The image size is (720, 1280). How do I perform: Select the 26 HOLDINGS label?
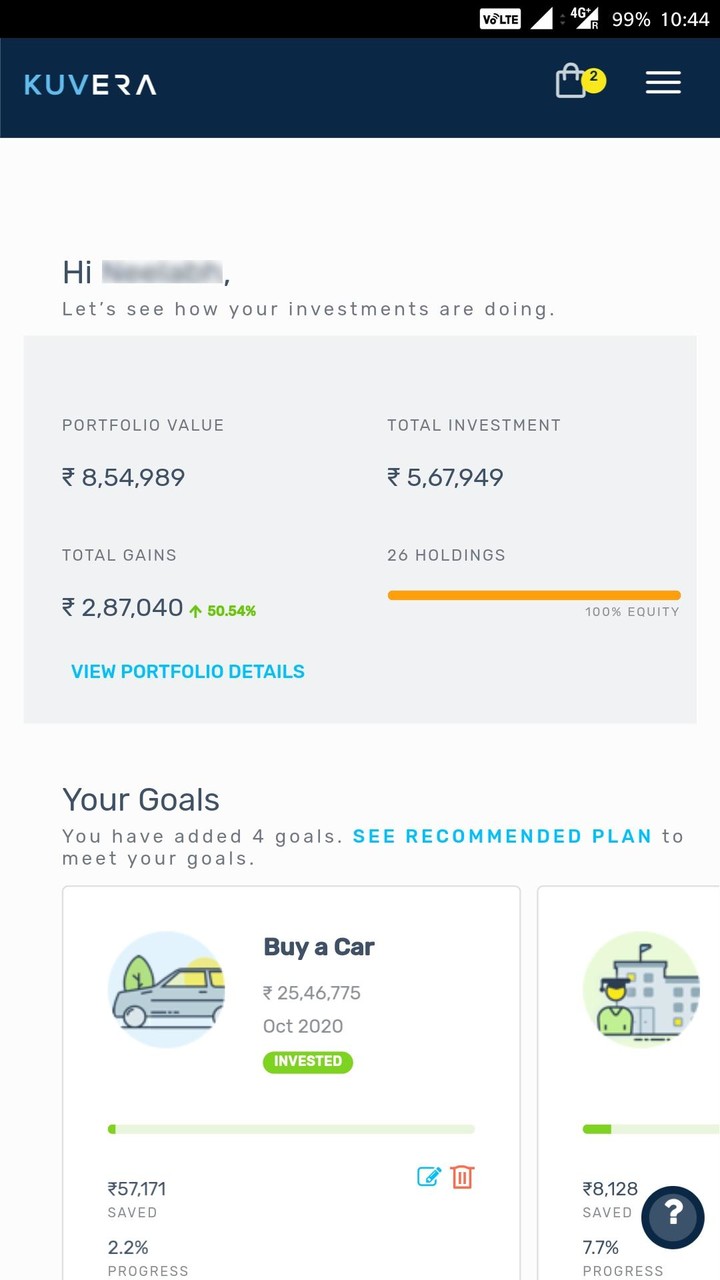click(x=445, y=554)
